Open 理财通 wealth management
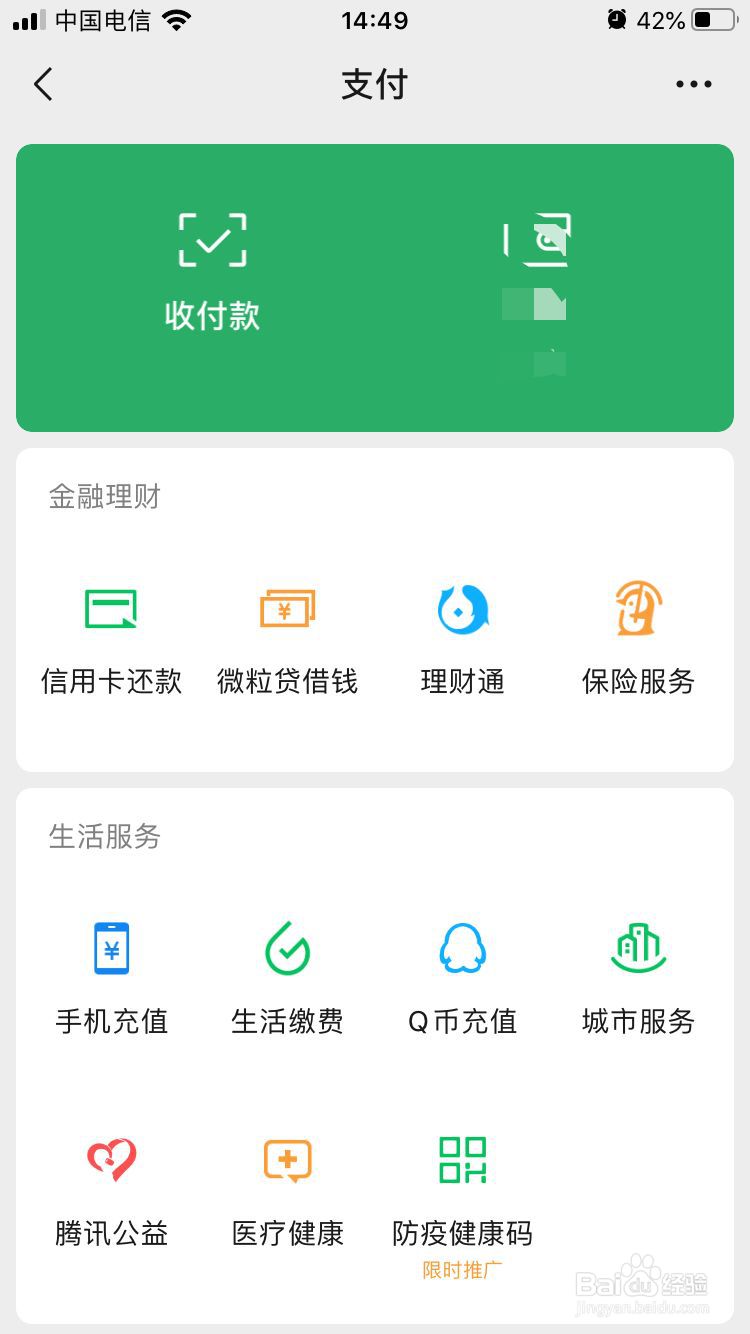This screenshot has height=1334, width=750. [462, 639]
